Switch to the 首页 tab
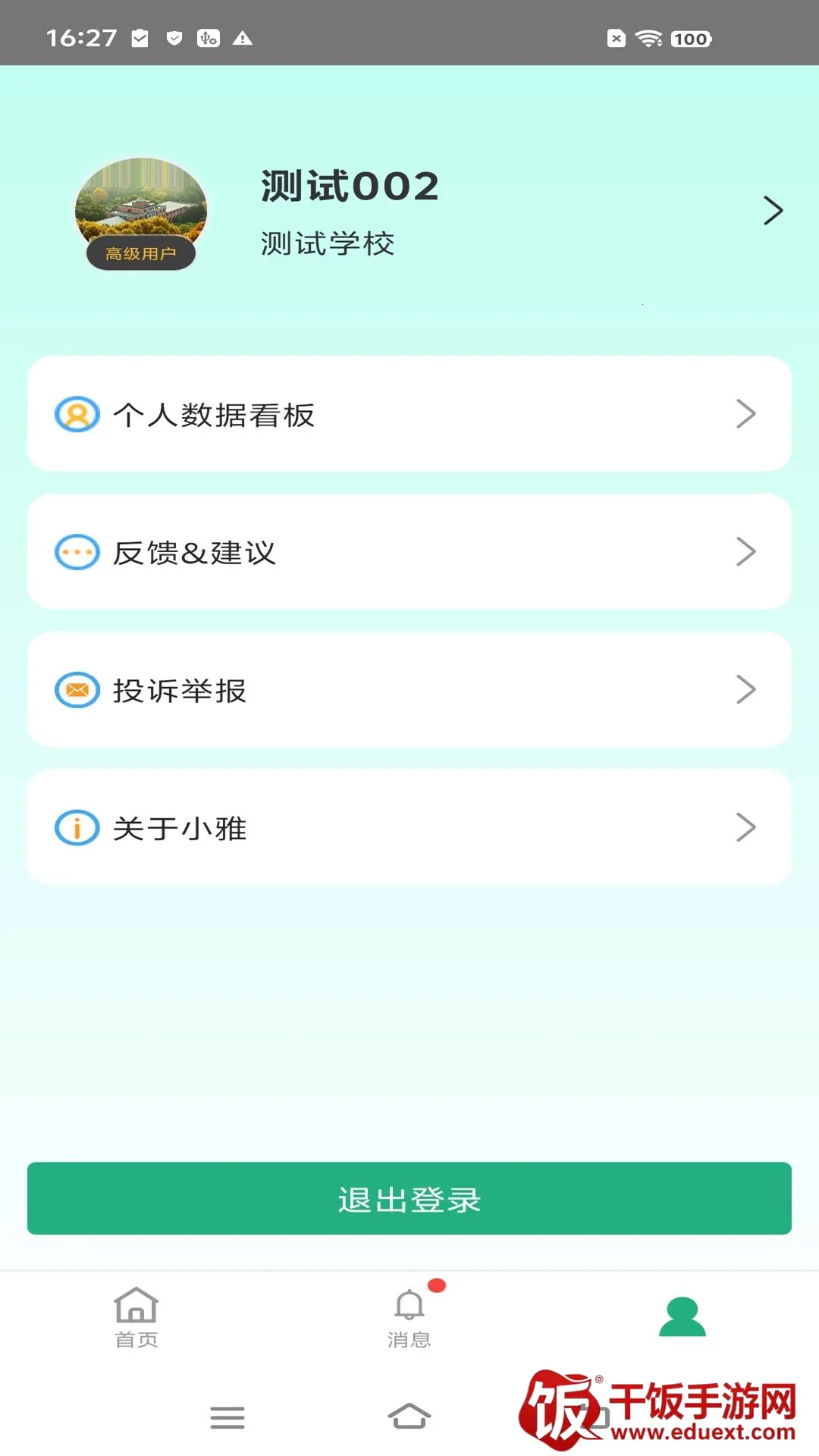This screenshot has height=1456, width=819. click(136, 1318)
